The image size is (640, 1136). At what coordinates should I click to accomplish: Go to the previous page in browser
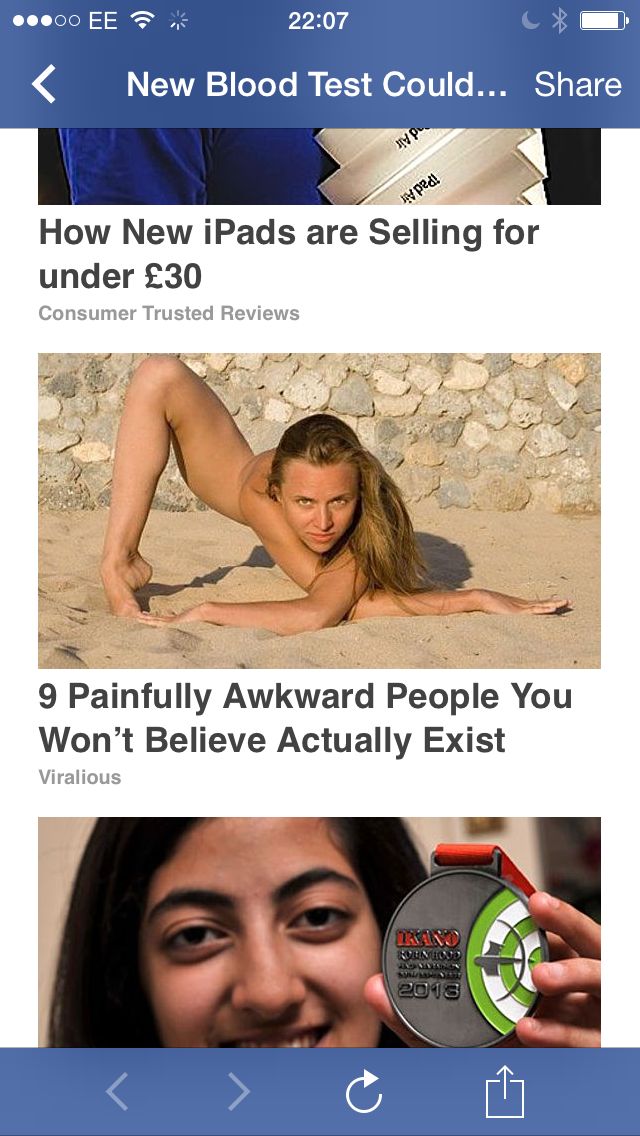point(117,1091)
